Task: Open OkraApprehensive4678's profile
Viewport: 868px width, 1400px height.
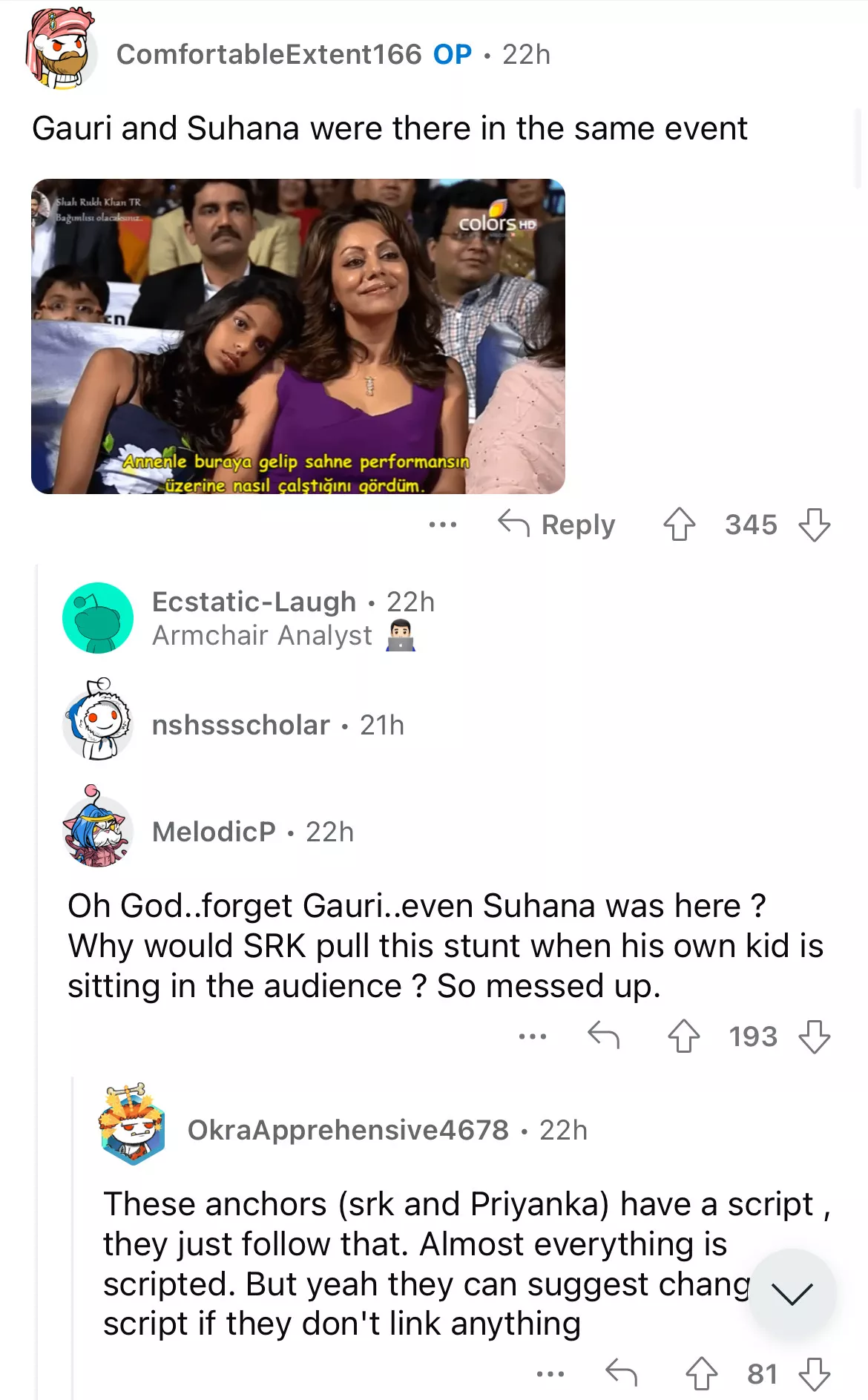Action: pyautogui.click(x=347, y=1130)
